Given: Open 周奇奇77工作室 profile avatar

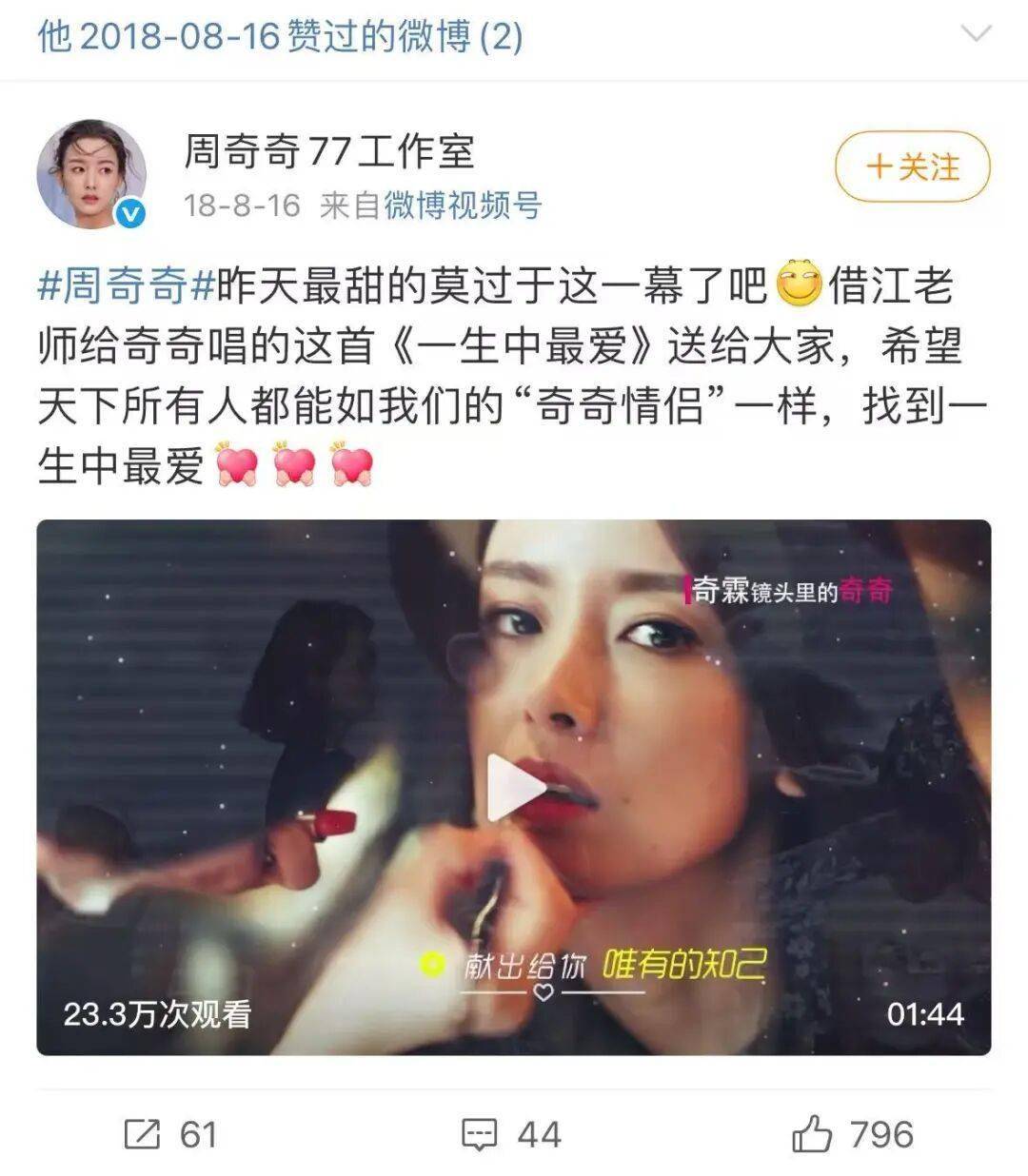Looking at the screenshot, I should (x=91, y=175).
